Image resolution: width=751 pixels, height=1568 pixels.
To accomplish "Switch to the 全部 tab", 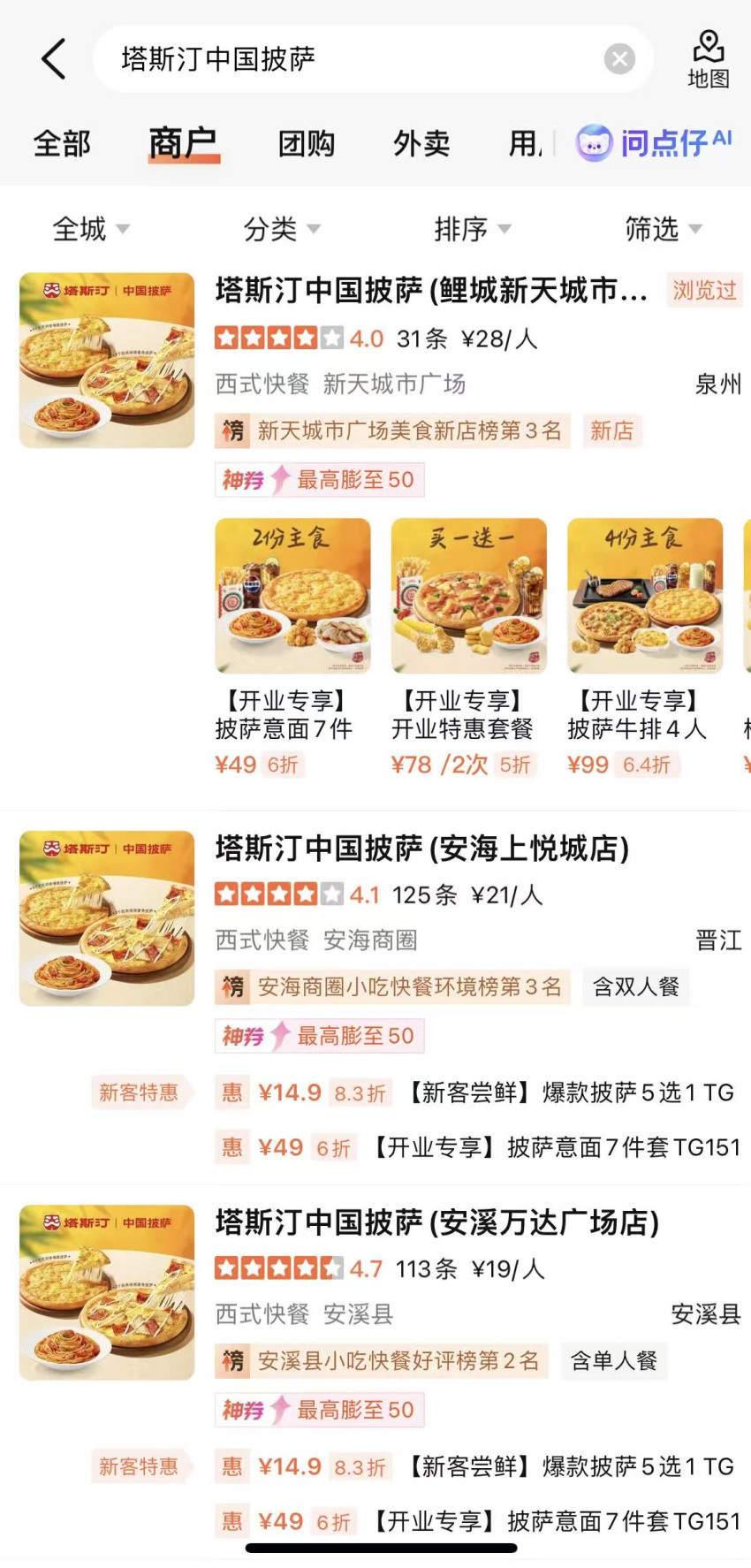I will click(x=62, y=143).
